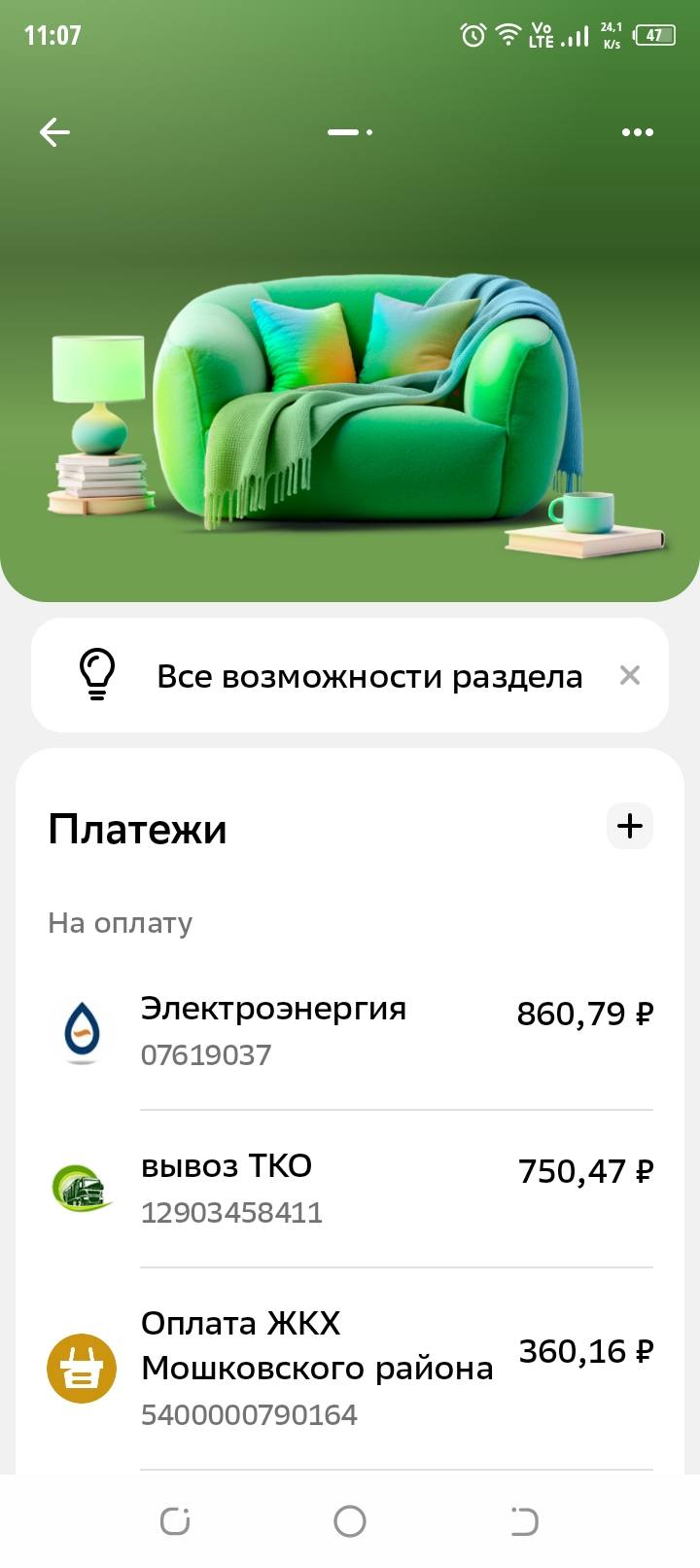Tap the lightbulb icon next to section features

pyautogui.click(x=97, y=674)
